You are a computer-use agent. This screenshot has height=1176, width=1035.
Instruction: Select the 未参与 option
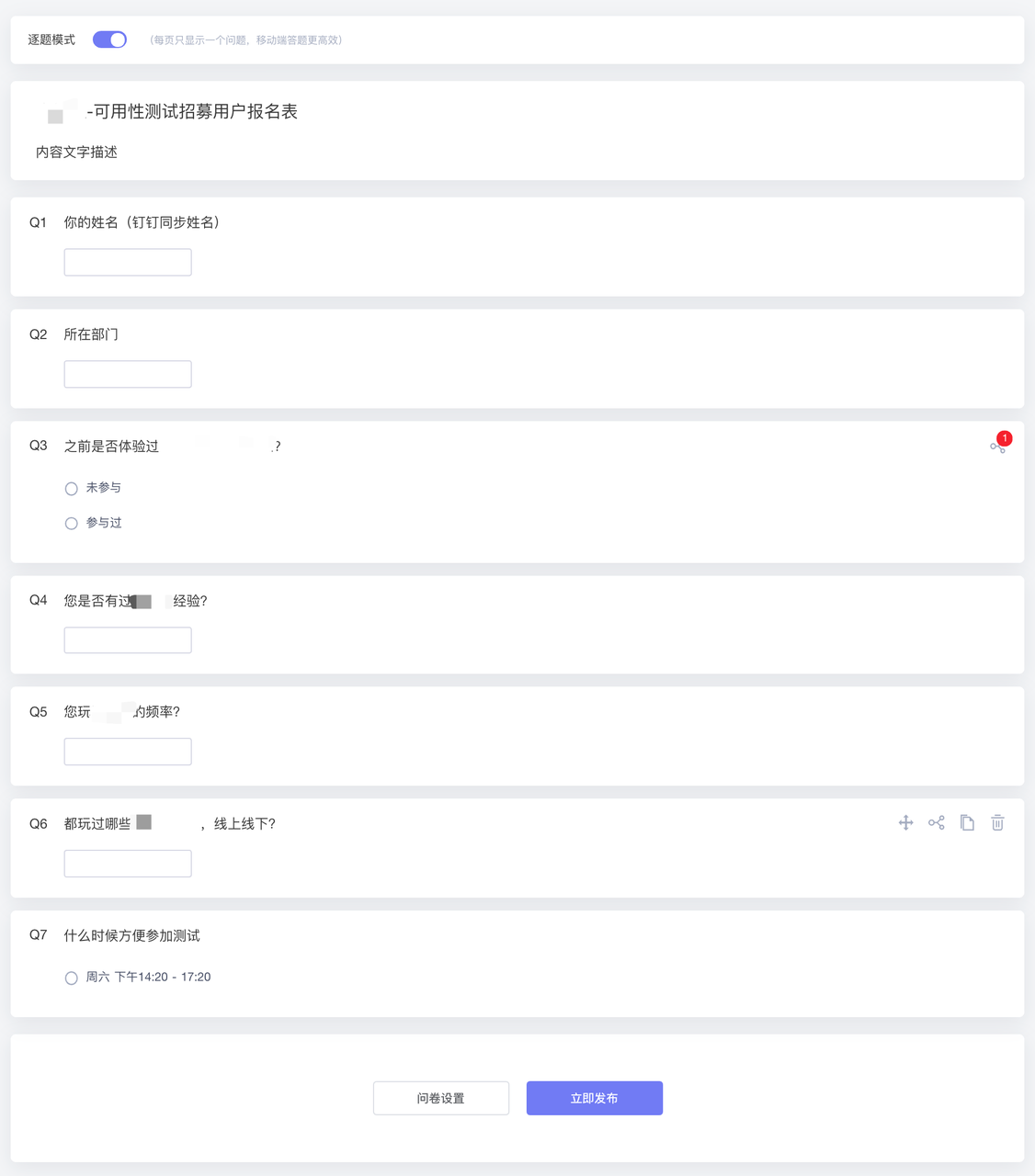[x=72, y=489]
